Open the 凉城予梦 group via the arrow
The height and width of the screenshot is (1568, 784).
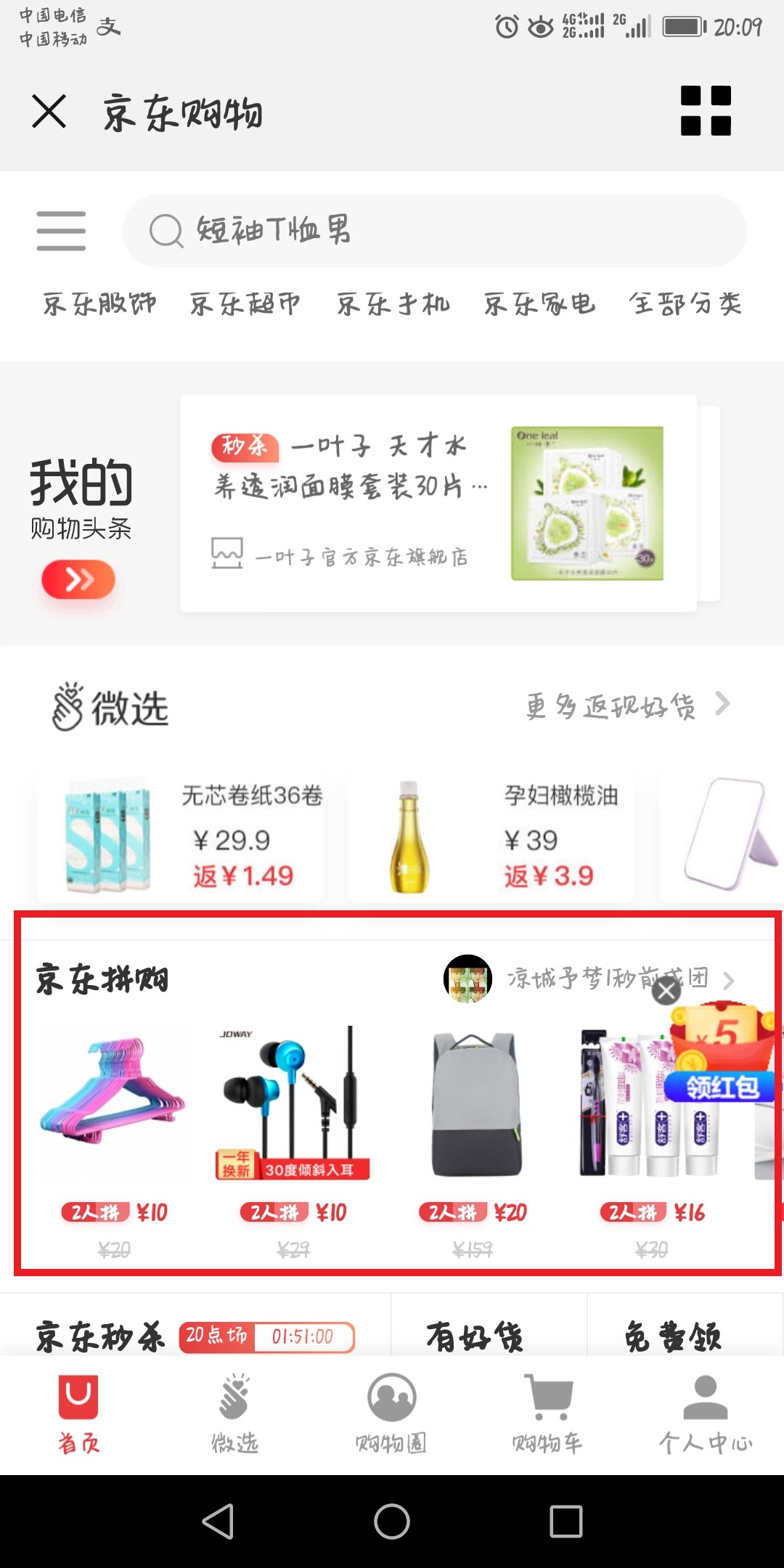coord(730,980)
